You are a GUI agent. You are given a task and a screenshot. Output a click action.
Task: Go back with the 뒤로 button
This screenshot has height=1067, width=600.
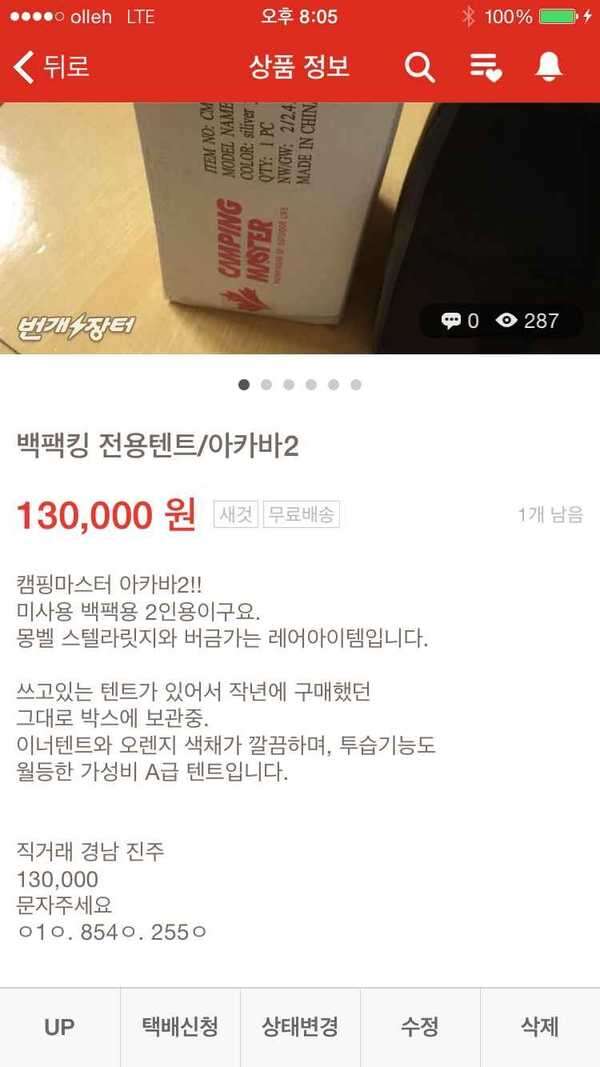coord(52,67)
